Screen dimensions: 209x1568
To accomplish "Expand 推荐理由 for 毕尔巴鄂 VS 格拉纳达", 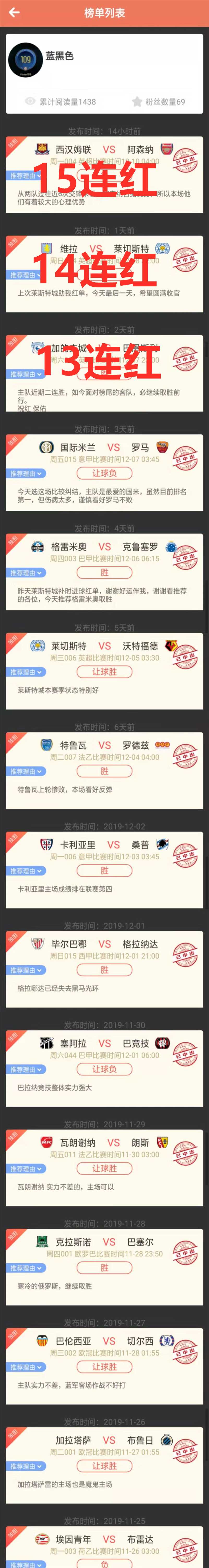I will tap(26, 970).
